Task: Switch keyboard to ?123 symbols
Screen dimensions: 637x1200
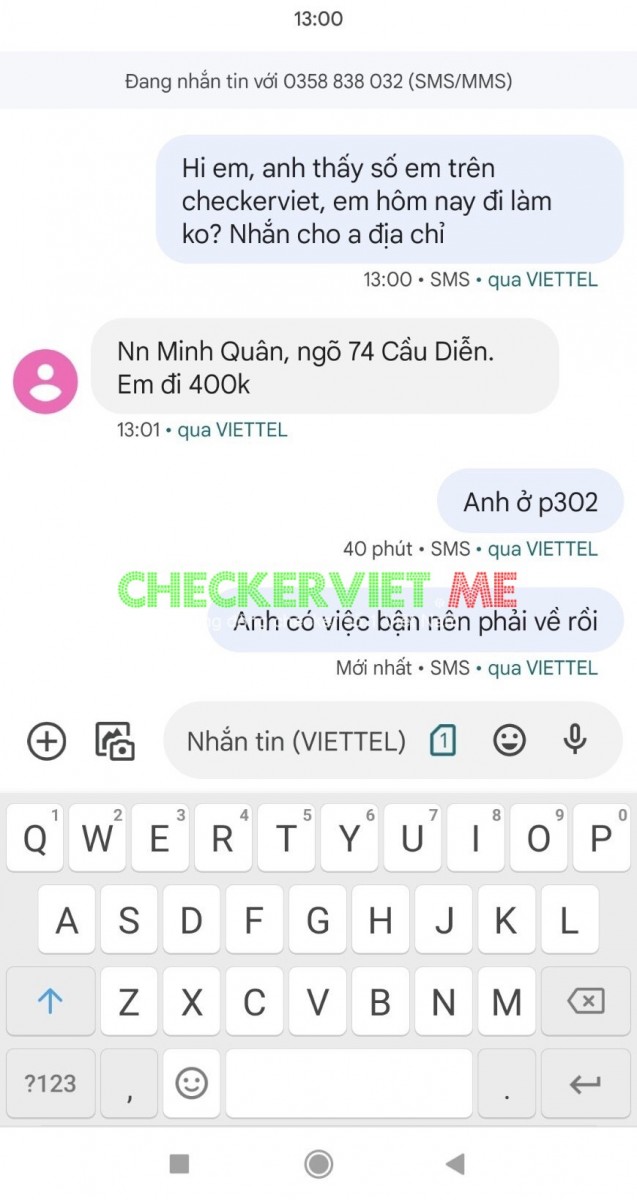Action: (50, 1083)
